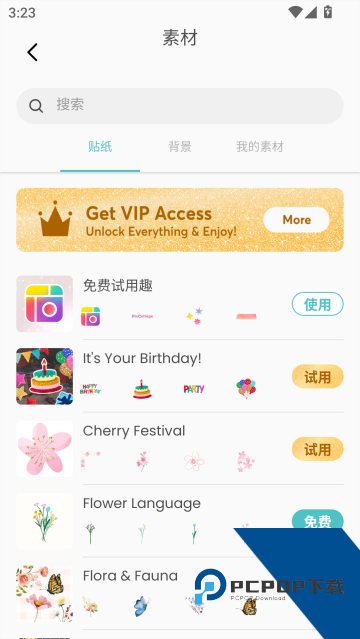Open the Flora & Fauna pack thumbnail
Image resolution: width=360 pixels, height=639 pixels.
44,594
